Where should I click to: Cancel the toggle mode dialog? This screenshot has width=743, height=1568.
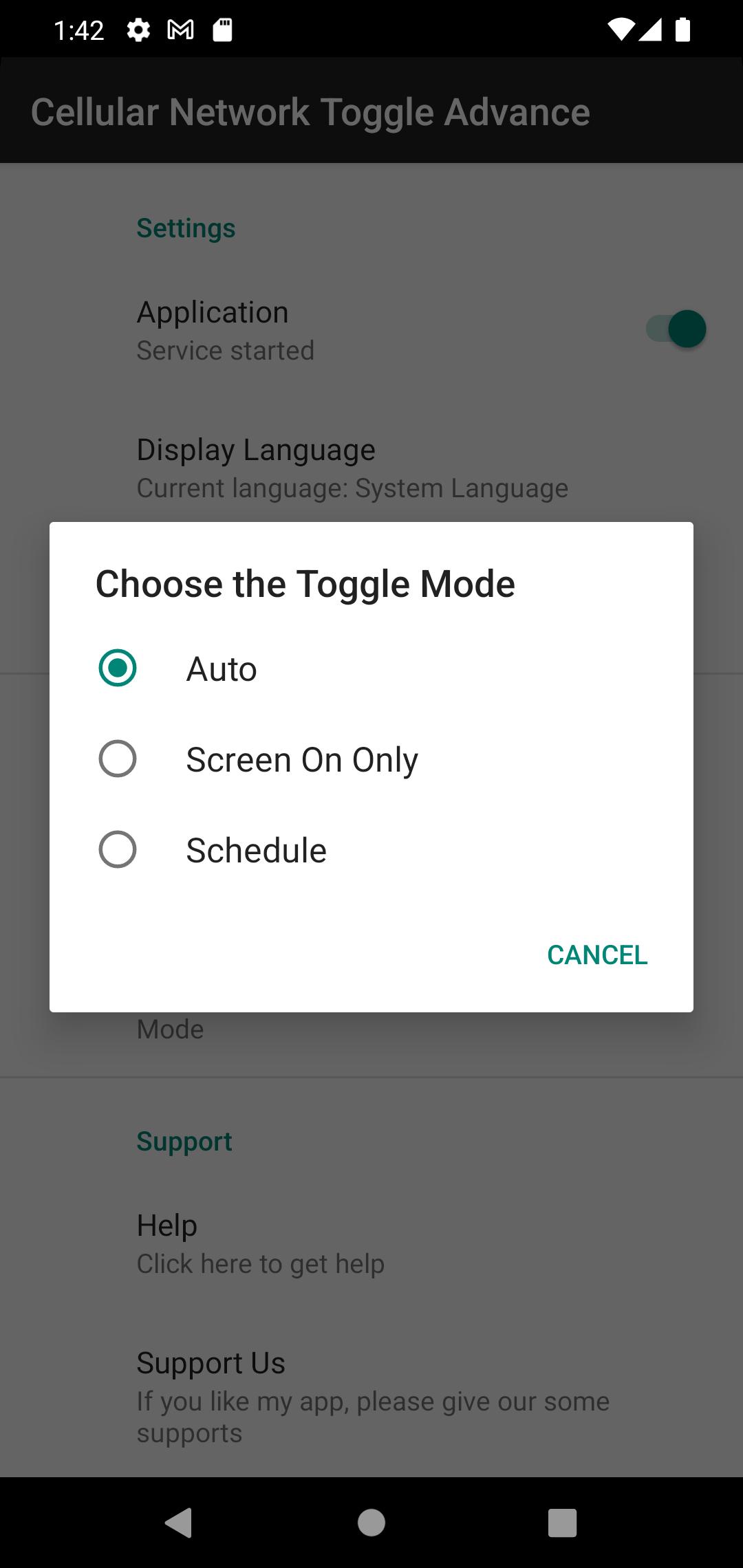tap(596, 955)
